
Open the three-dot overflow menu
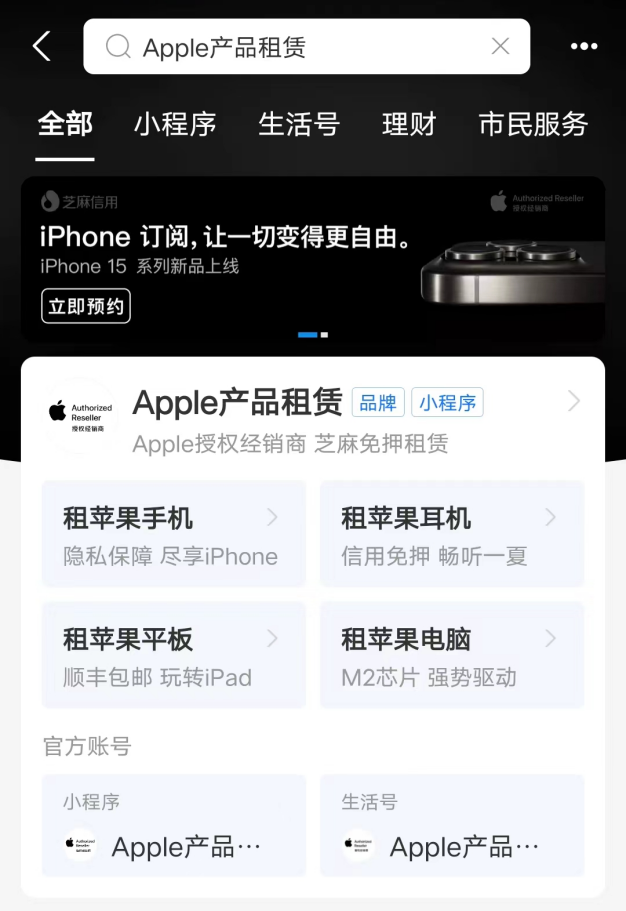coord(583,46)
